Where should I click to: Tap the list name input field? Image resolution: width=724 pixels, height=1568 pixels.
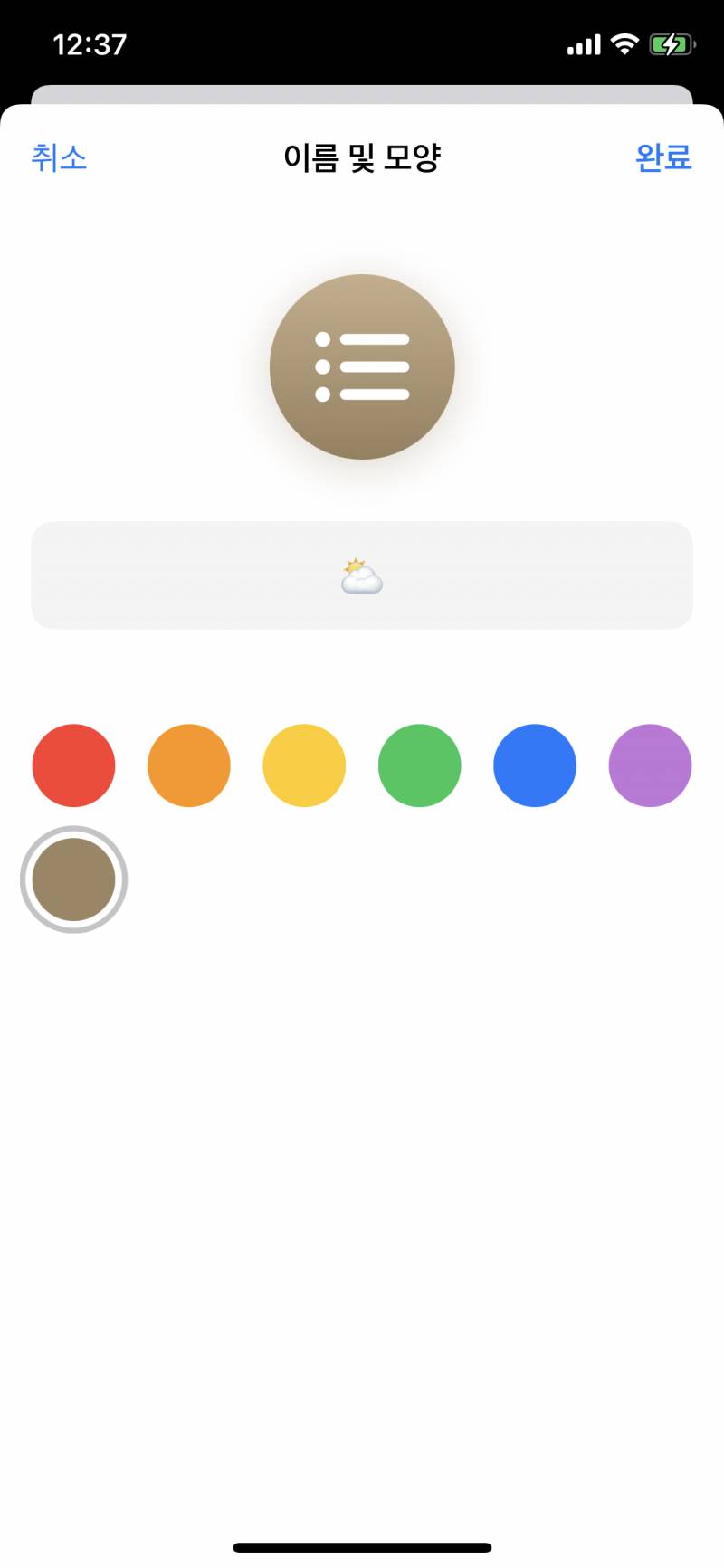[x=362, y=575]
